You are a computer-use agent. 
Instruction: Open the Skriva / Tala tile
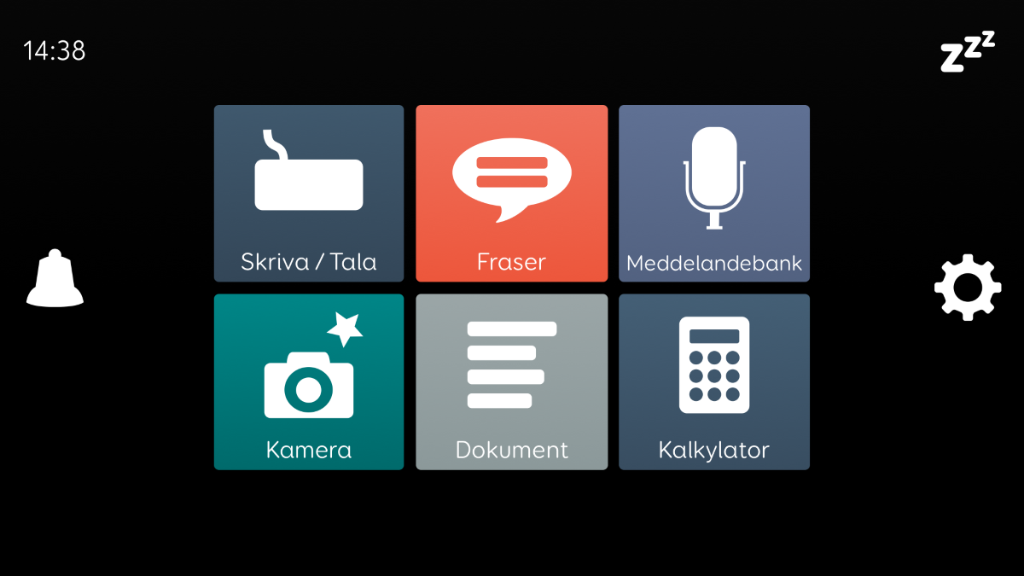pos(309,194)
